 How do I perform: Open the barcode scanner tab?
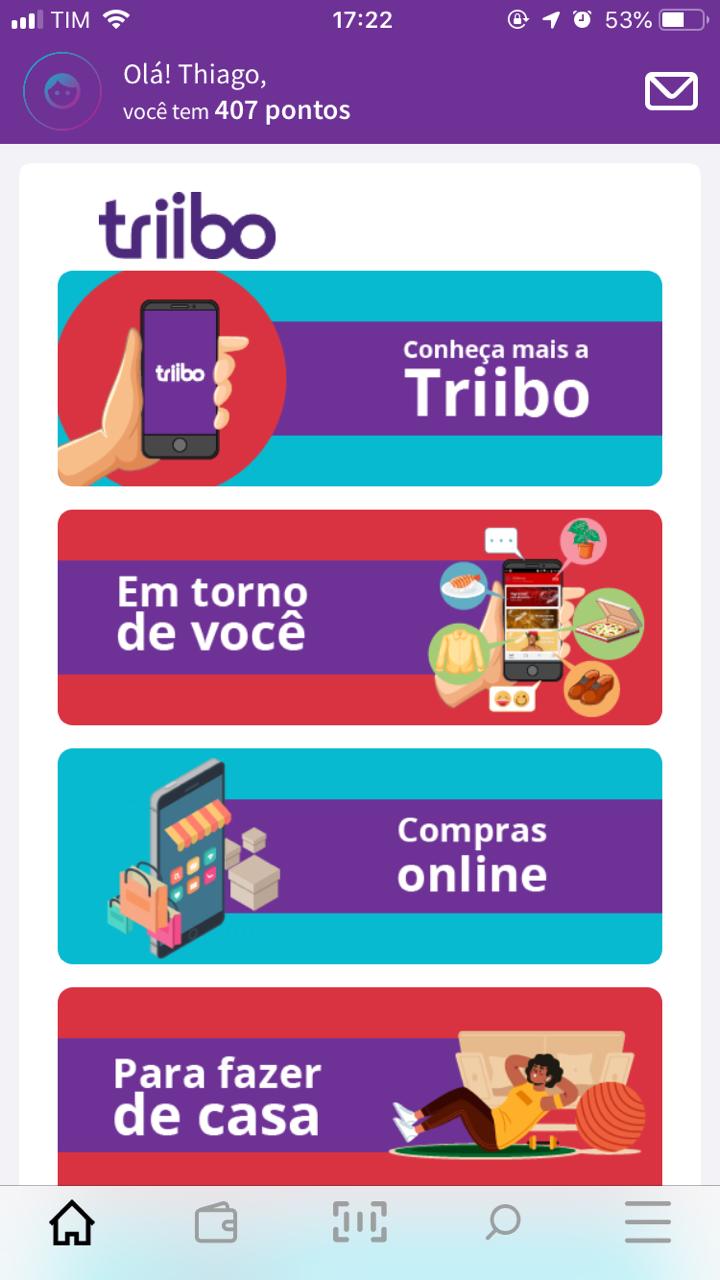[360, 1222]
